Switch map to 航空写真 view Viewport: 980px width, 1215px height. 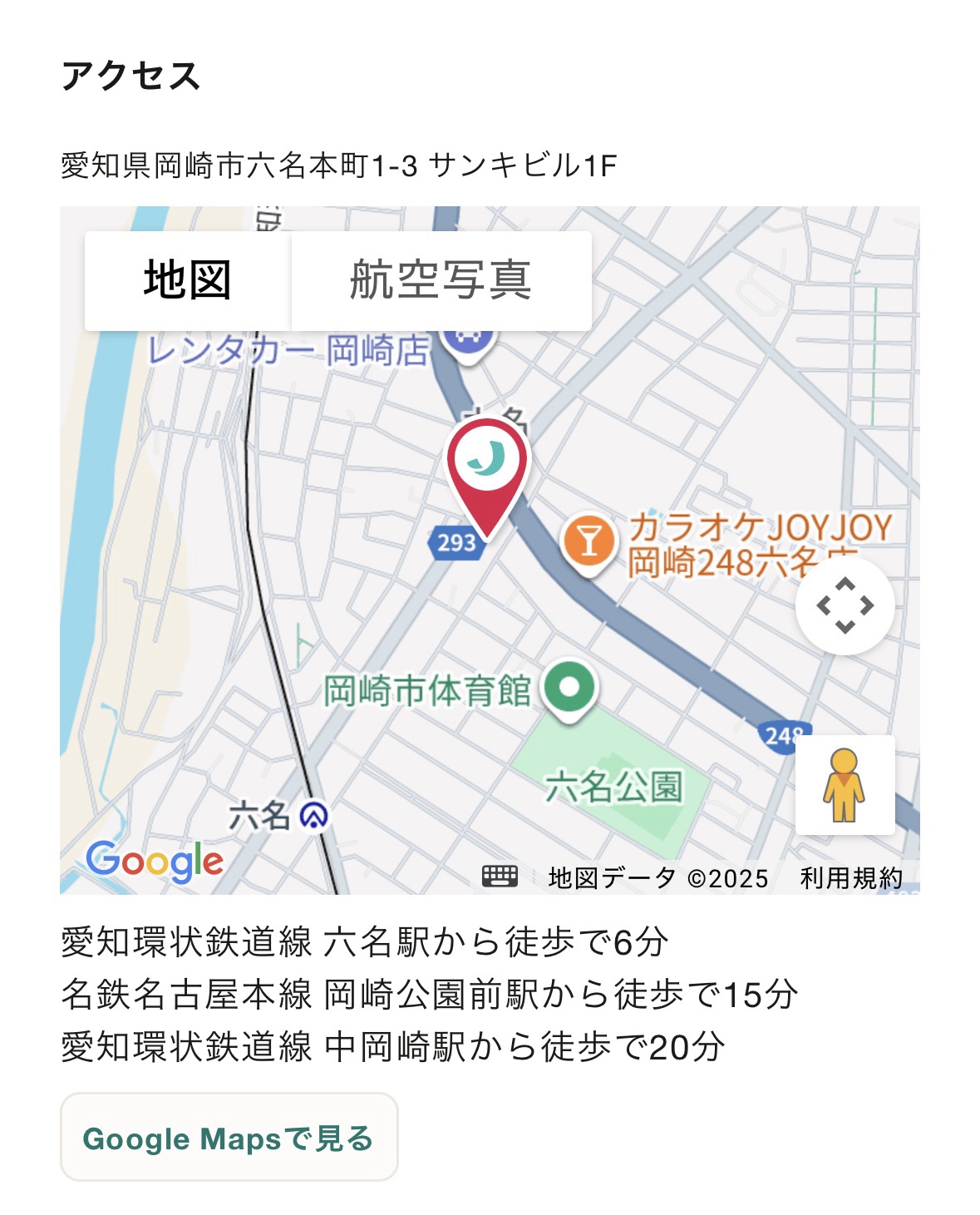441,280
